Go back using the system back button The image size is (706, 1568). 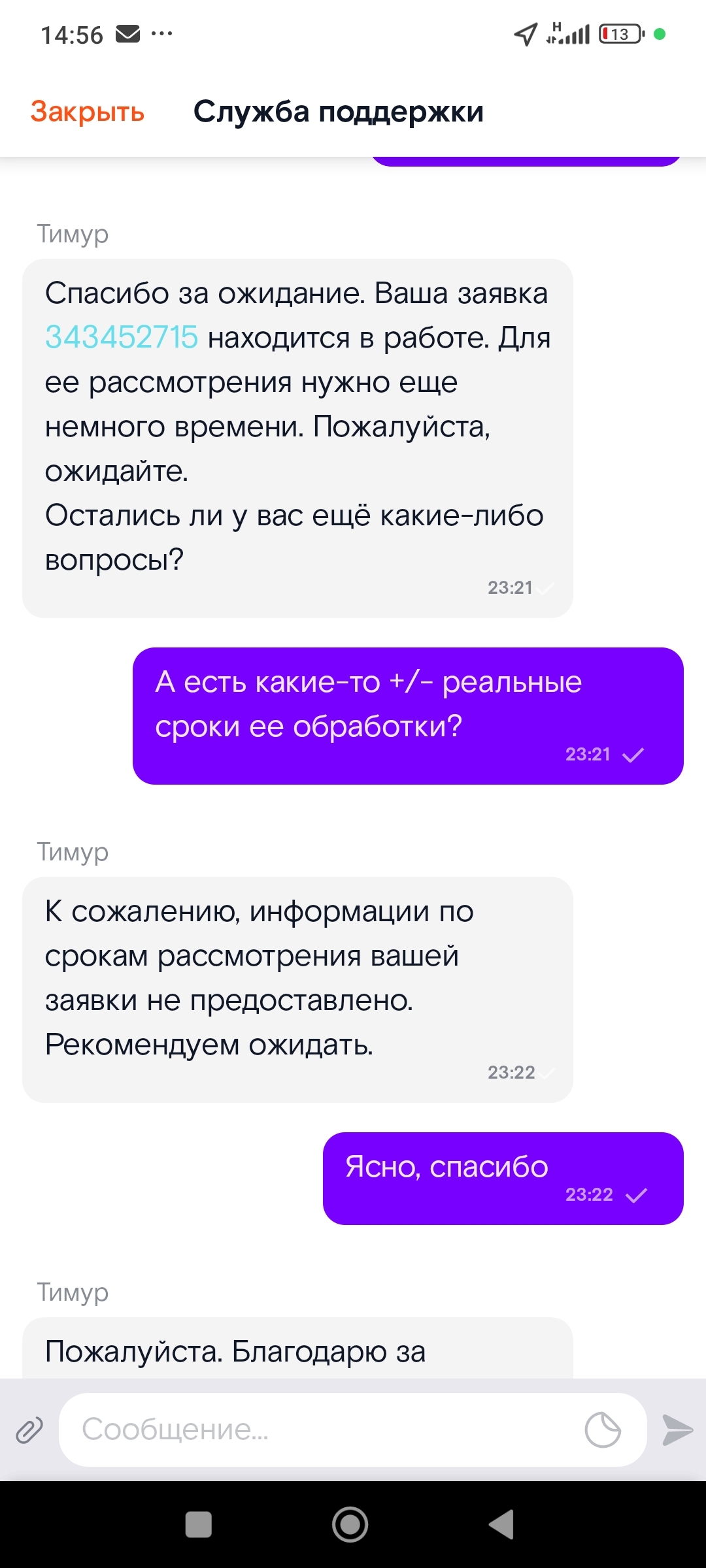click(x=501, y=1525)
